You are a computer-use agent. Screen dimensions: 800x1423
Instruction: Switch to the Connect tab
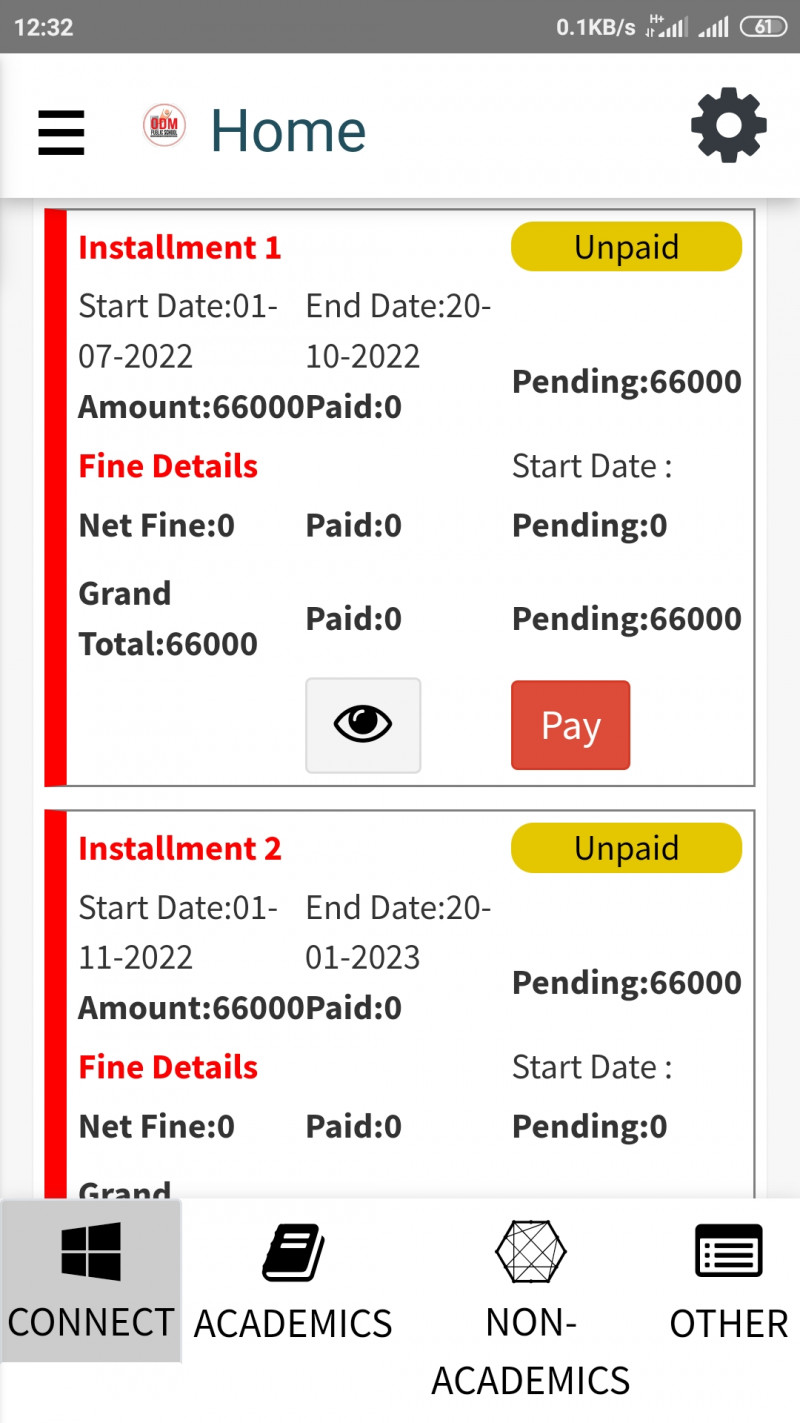[x=91, y=1281]
